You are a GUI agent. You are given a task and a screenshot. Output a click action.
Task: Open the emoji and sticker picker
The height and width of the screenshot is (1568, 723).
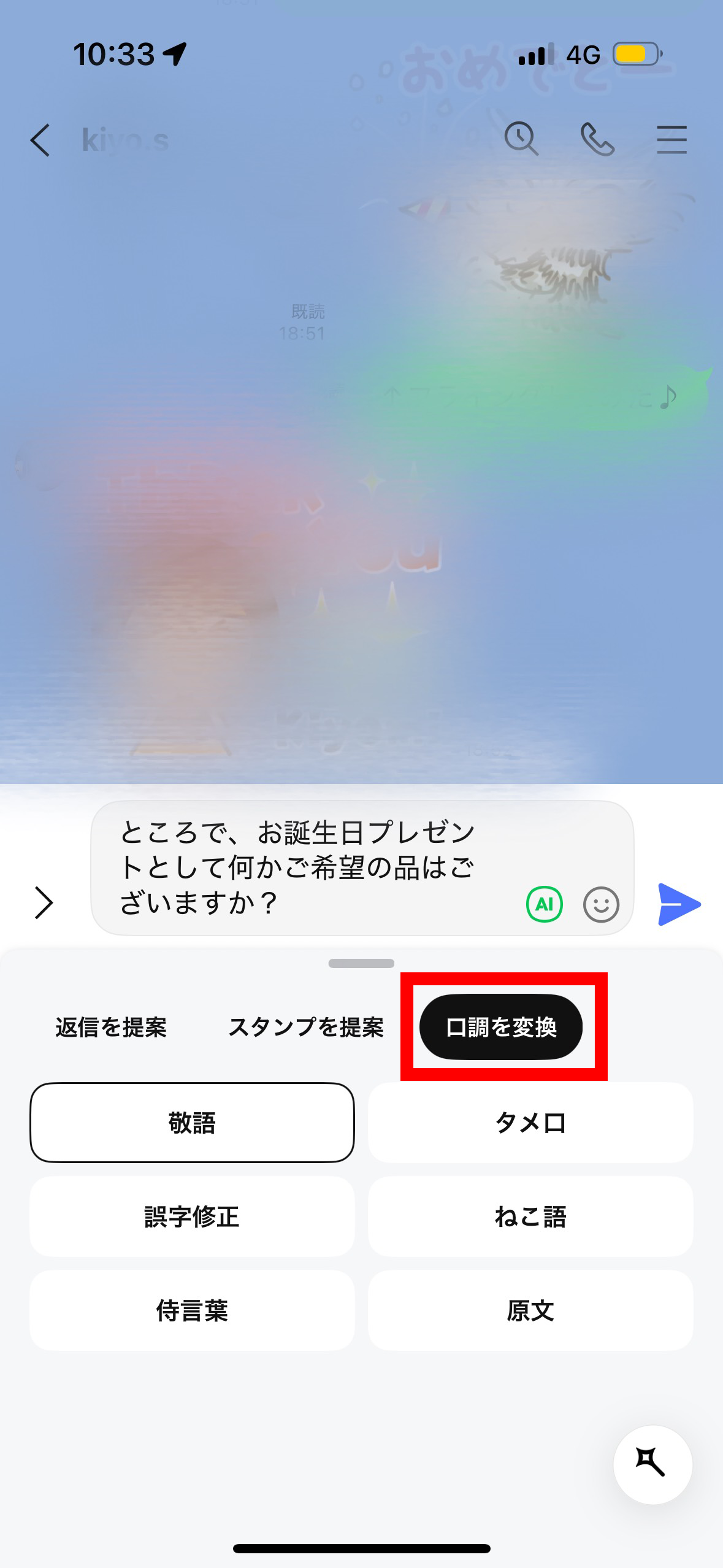(600, 904)
